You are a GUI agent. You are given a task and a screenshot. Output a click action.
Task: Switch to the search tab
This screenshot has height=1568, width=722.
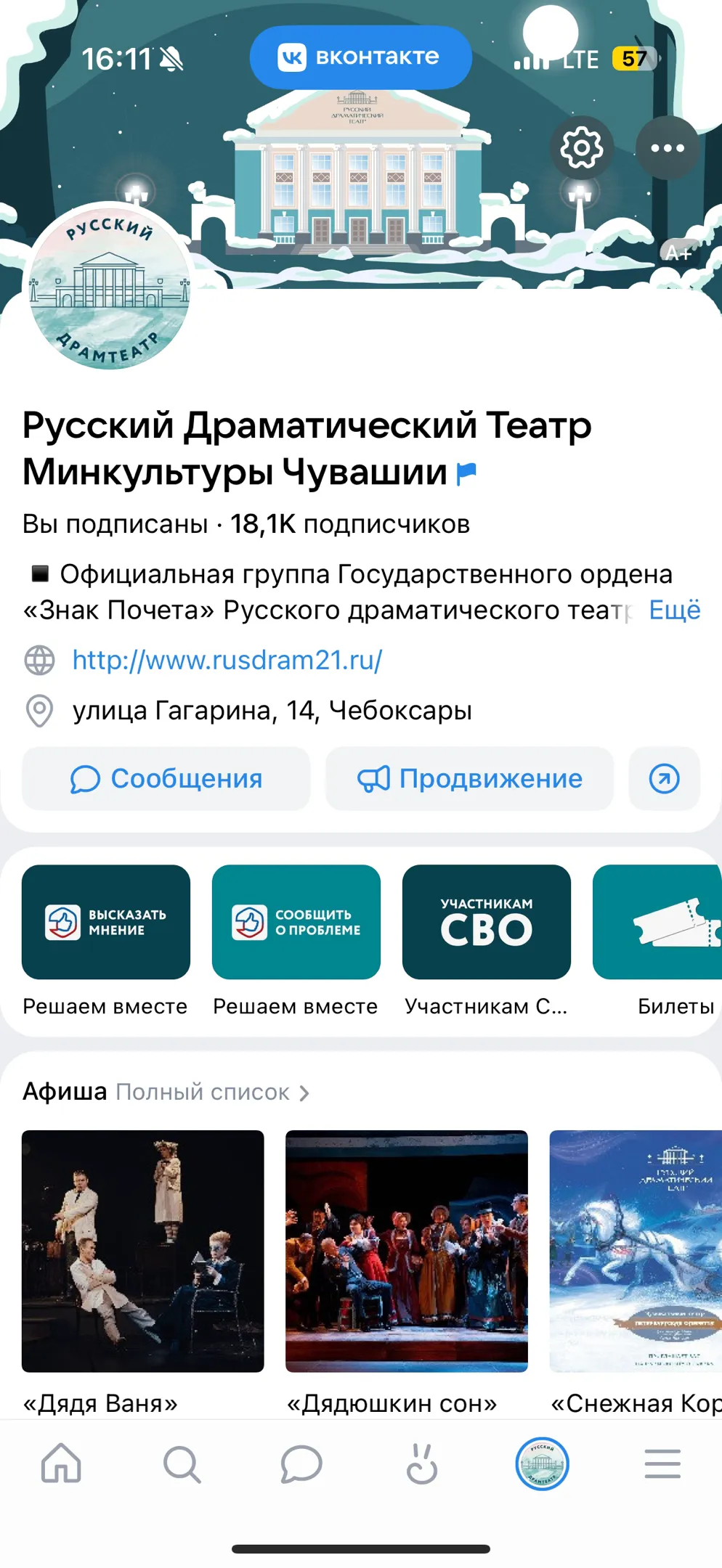[x=182, y=1463]
